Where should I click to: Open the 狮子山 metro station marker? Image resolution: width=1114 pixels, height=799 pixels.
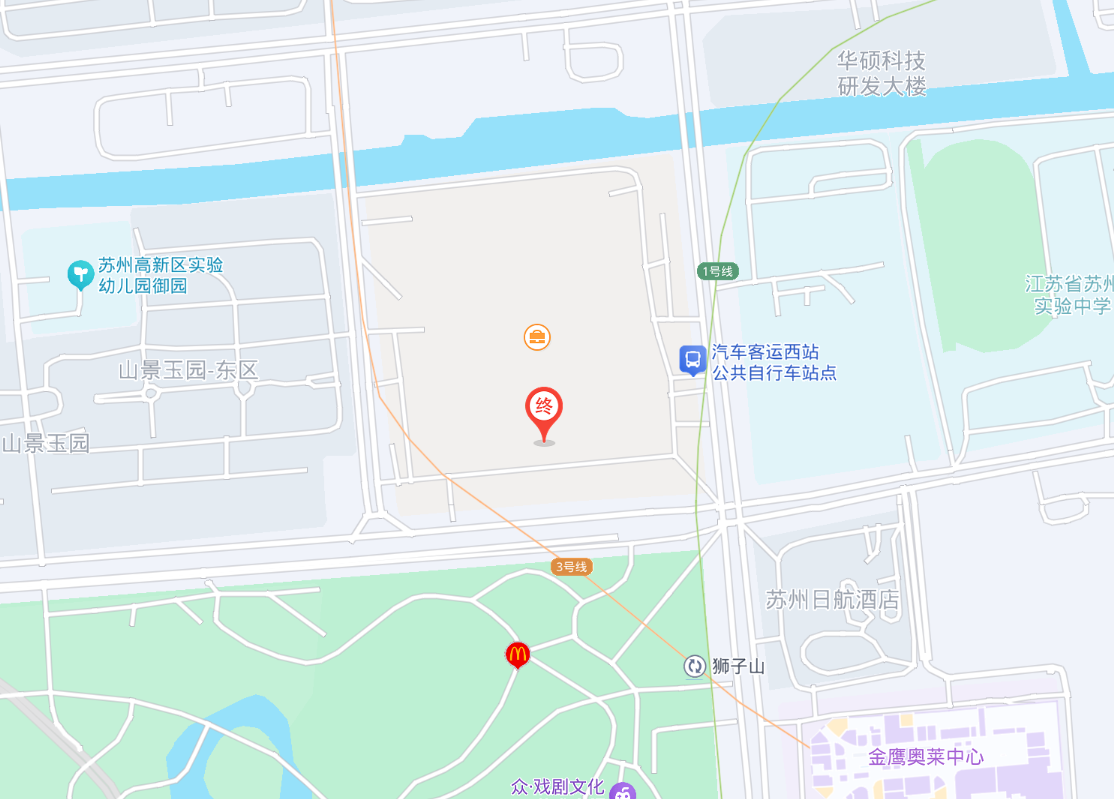coord(695,666)
